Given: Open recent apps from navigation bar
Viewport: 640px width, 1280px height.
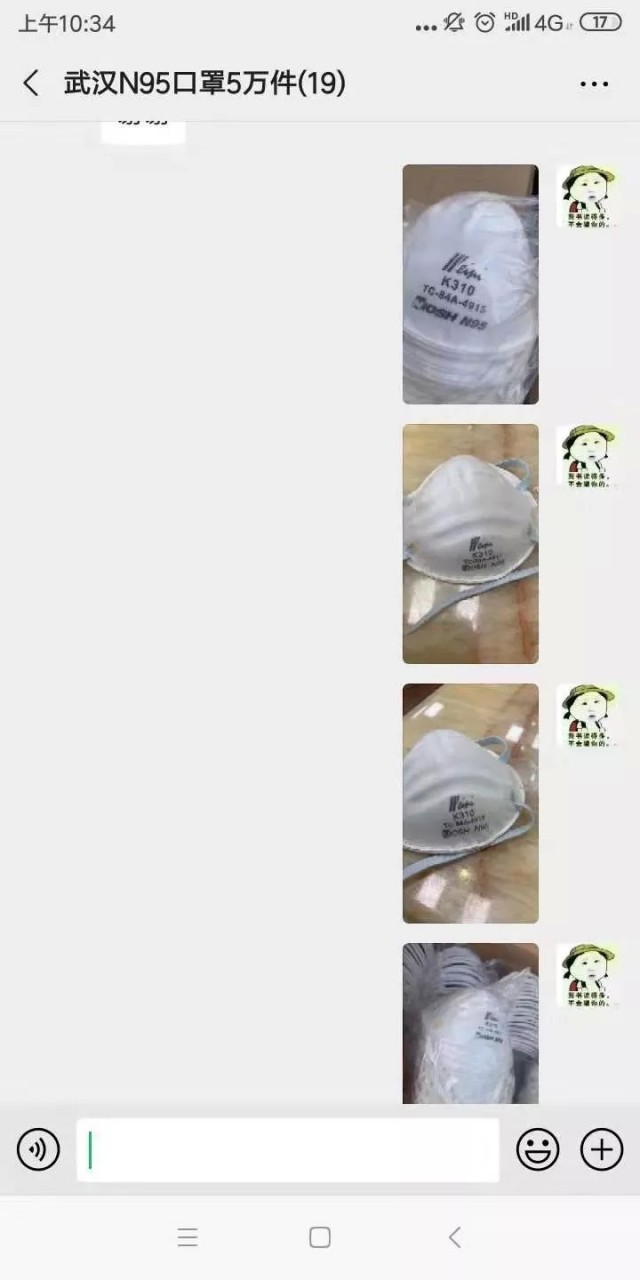Looking at the screenshot, I should 187,1238.
